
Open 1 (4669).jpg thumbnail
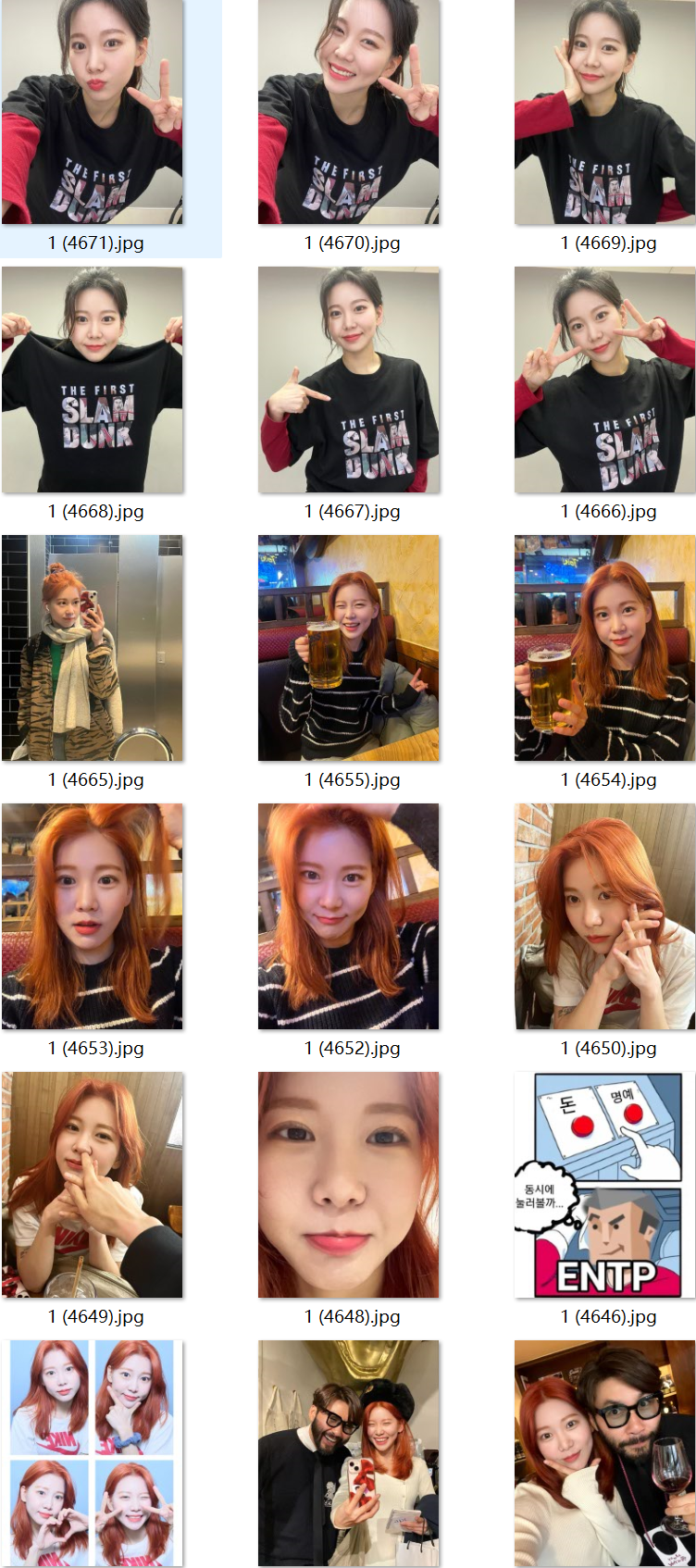[605, 111]
